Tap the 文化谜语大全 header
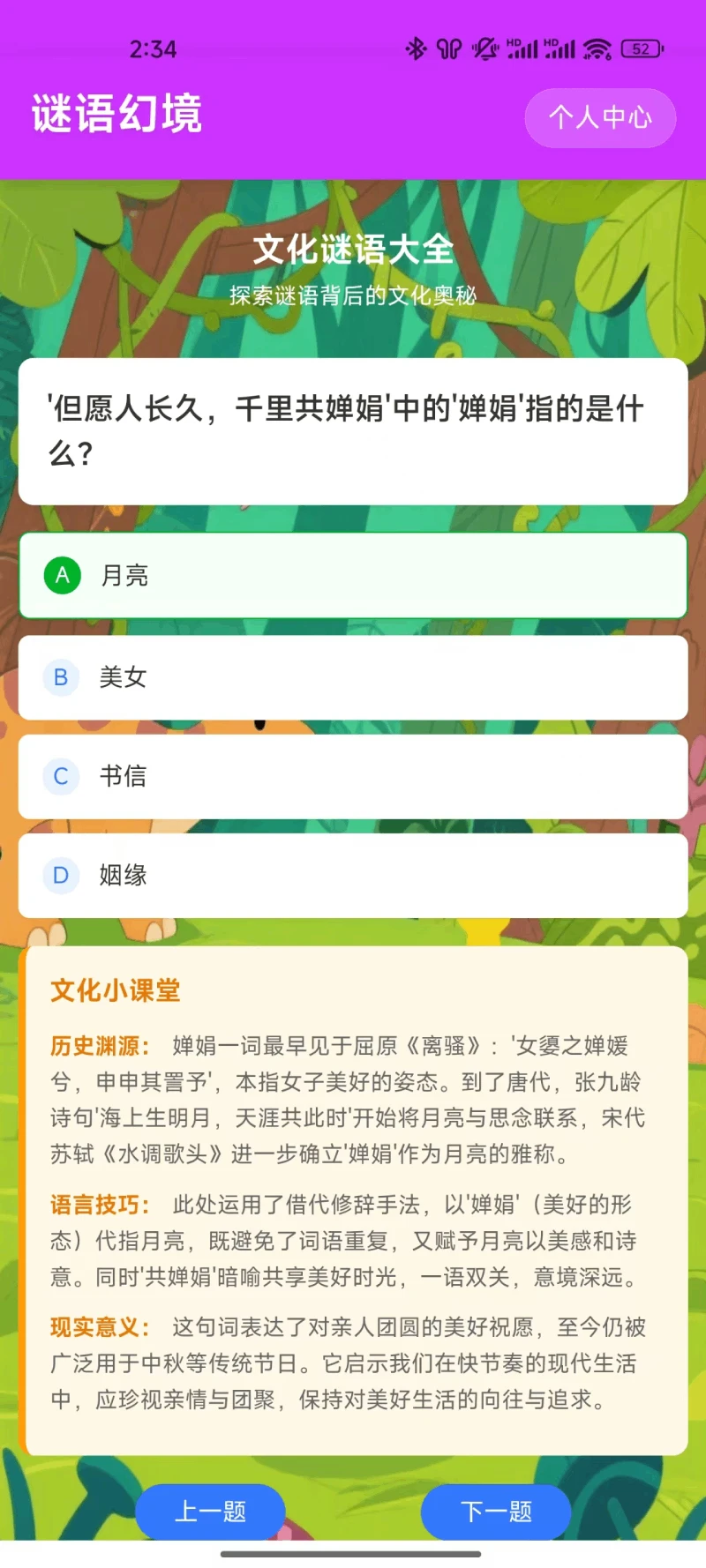 (x=353, y=250)
